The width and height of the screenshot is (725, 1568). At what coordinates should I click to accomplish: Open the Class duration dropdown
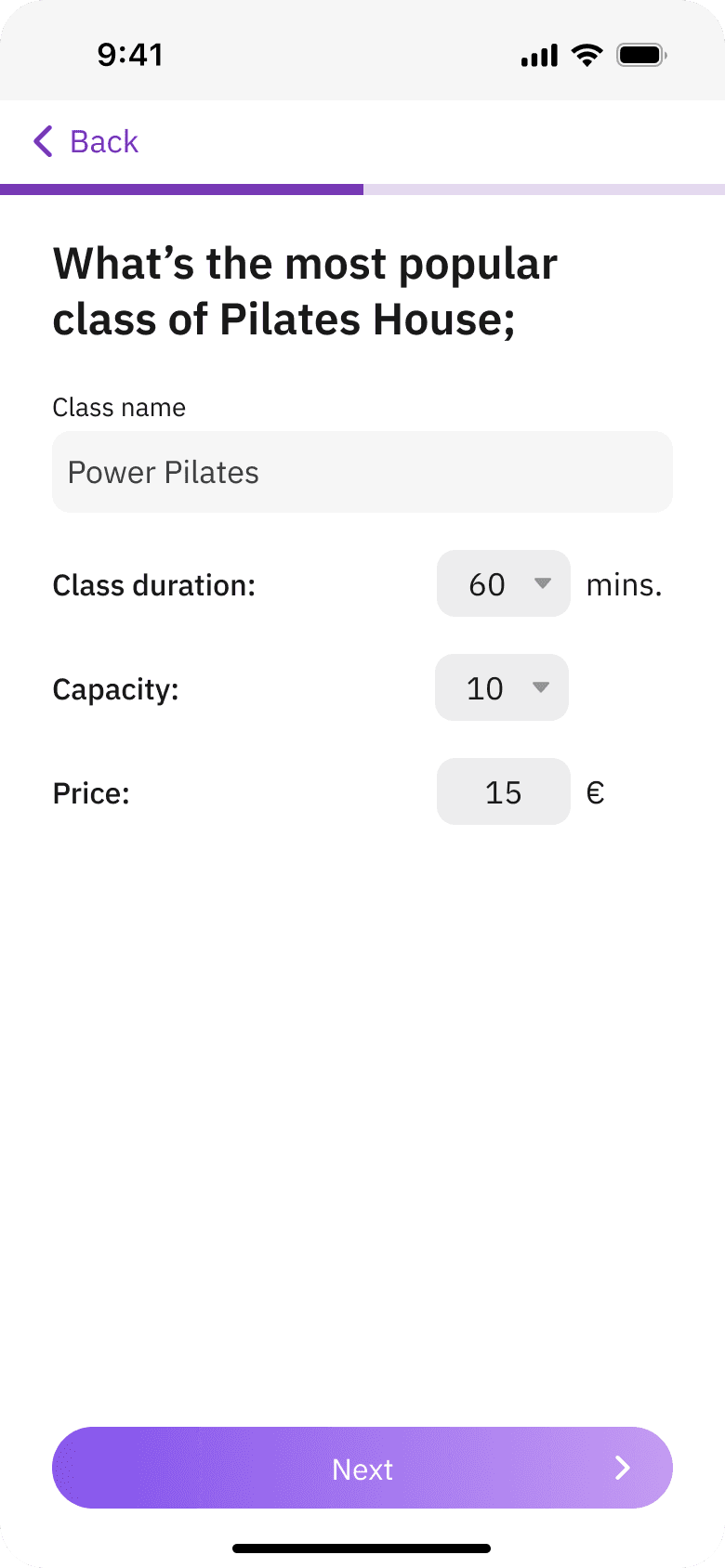503,584
